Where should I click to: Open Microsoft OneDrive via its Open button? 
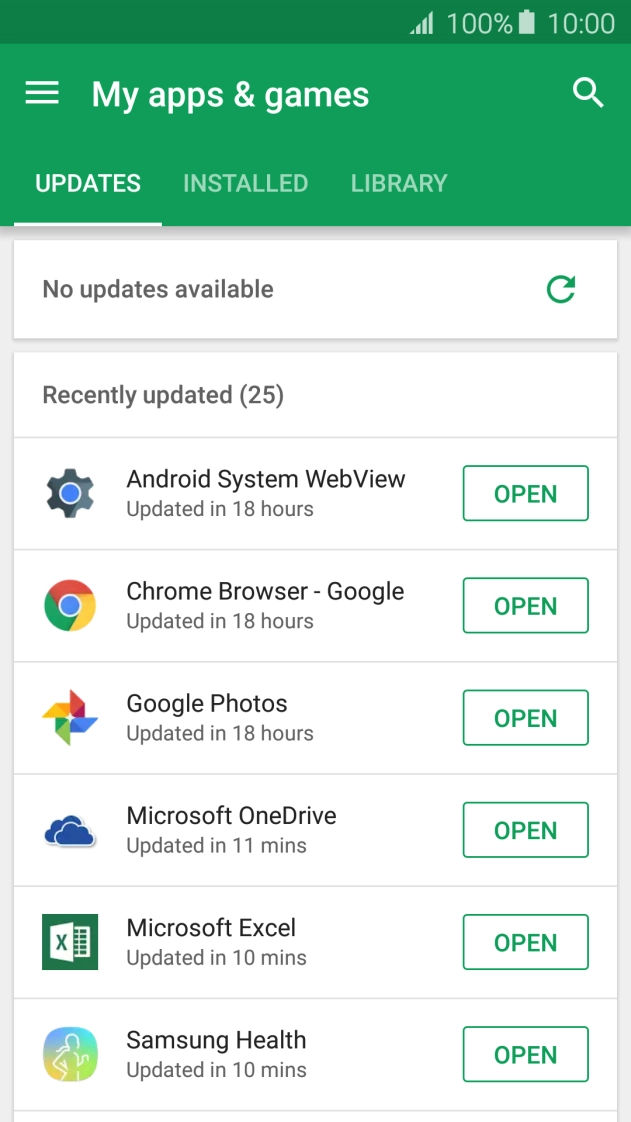[526, 830]
